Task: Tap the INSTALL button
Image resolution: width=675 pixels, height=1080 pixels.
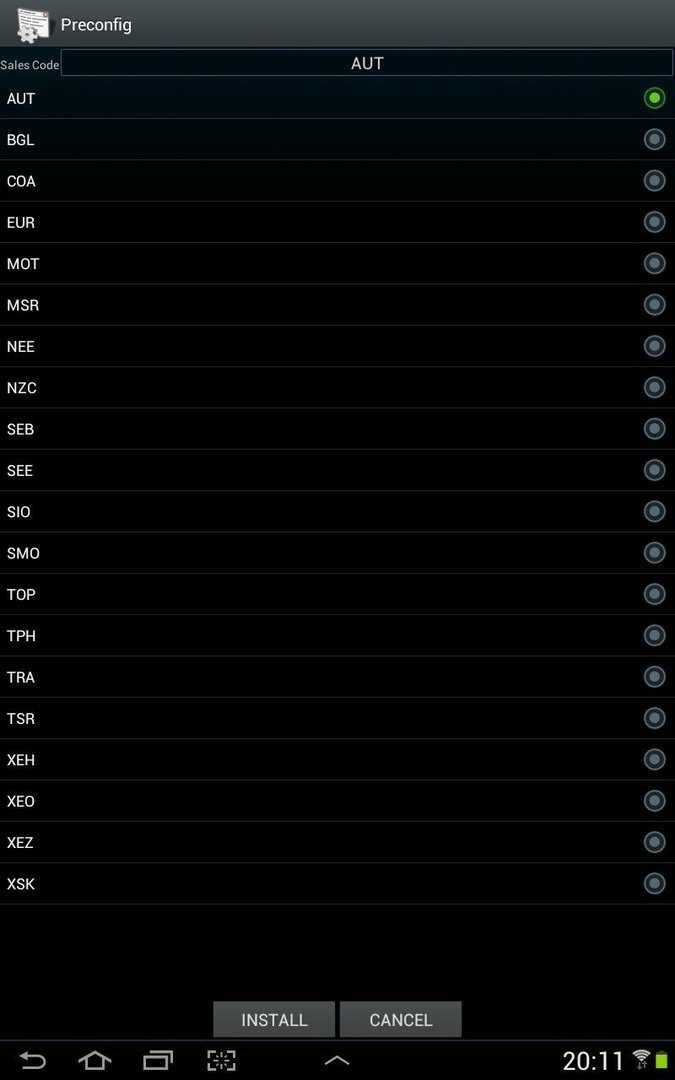Action: tap(274, 1019)
